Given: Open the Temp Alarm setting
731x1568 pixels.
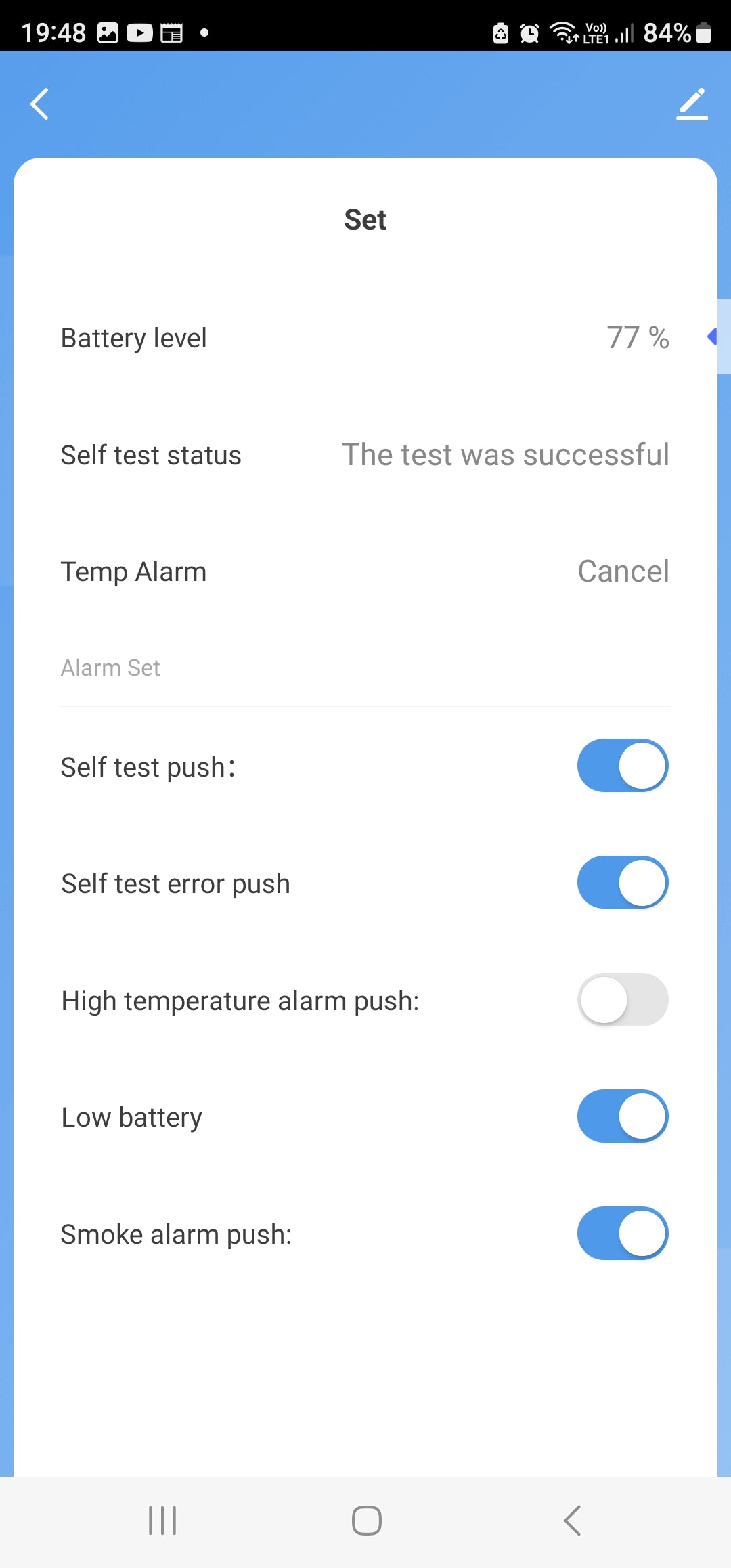Looking at the screenshot, I should click(365, 571).
